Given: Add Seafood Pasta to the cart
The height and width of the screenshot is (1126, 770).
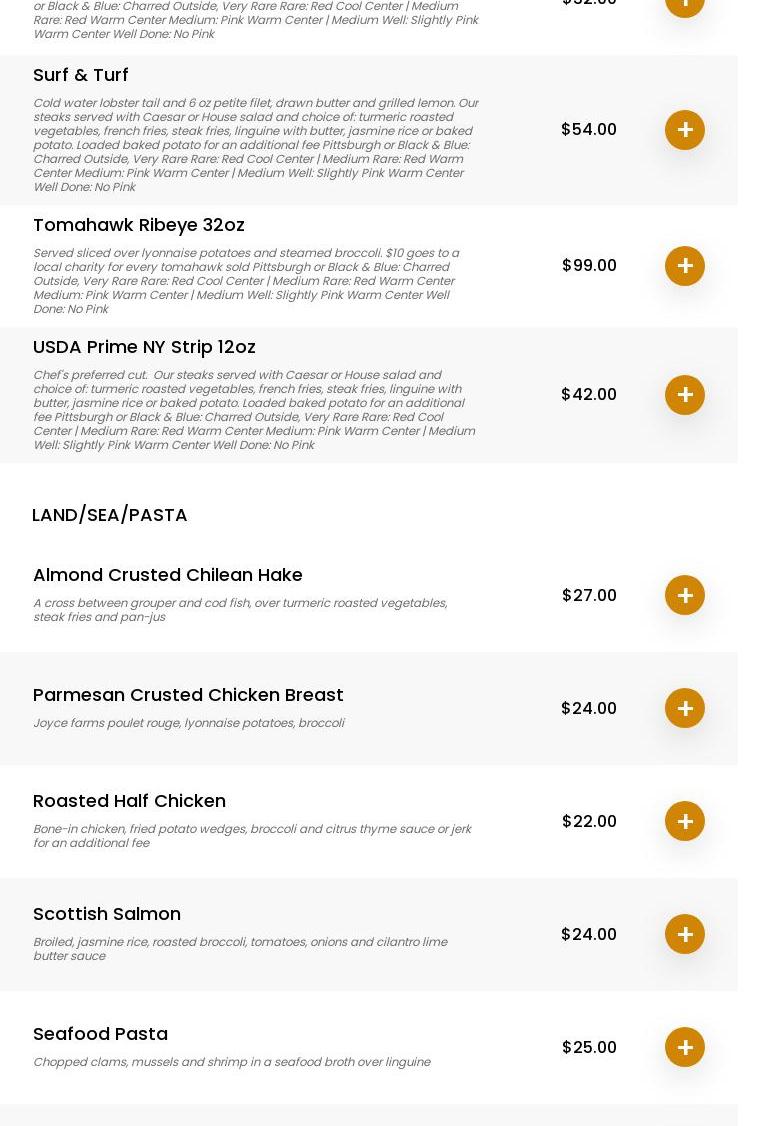Looking at the screenshot, I should (x=685, y=1047).
